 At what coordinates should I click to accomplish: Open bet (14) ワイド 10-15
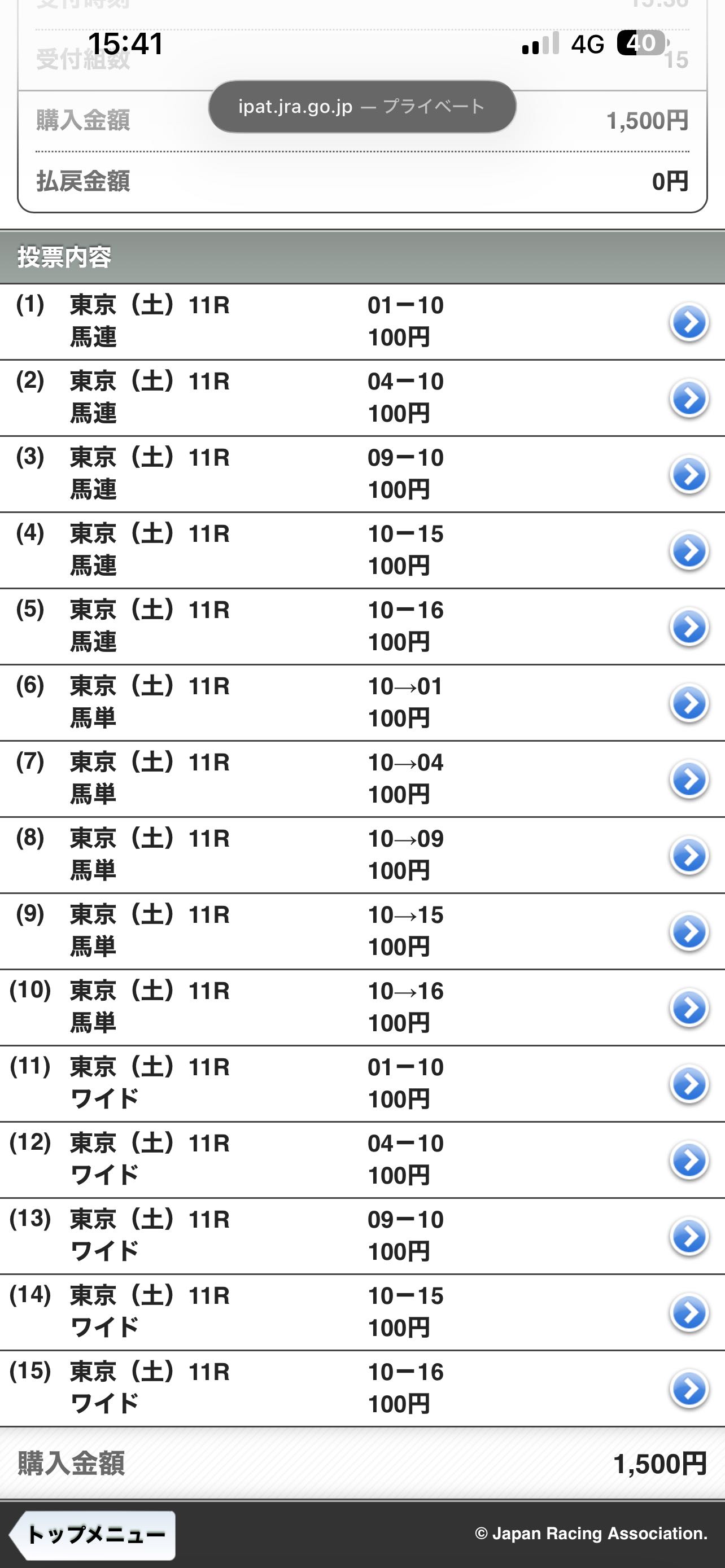click(x=688, y=1312)
